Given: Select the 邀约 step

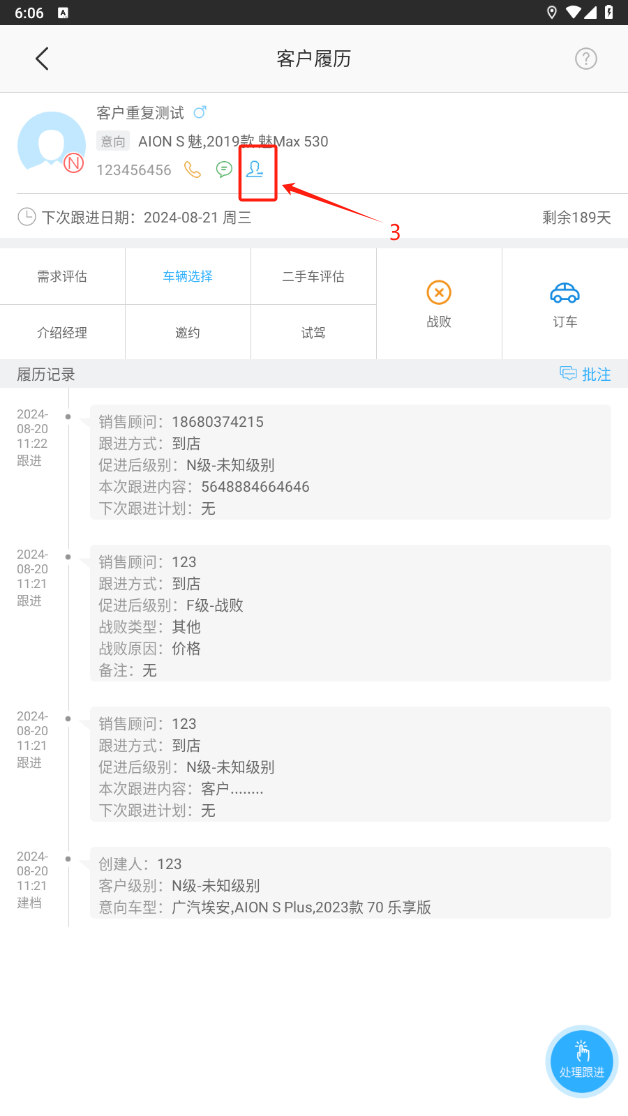Looking at the screenshot, I should pyautogui.click(x=188, y=332).
